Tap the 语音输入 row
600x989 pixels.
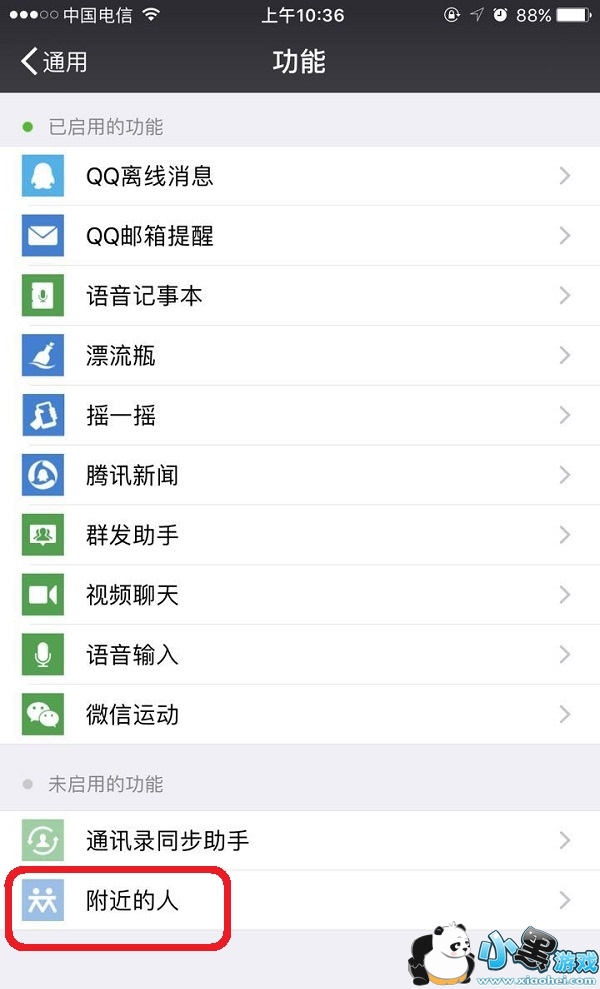pos(300,655)
